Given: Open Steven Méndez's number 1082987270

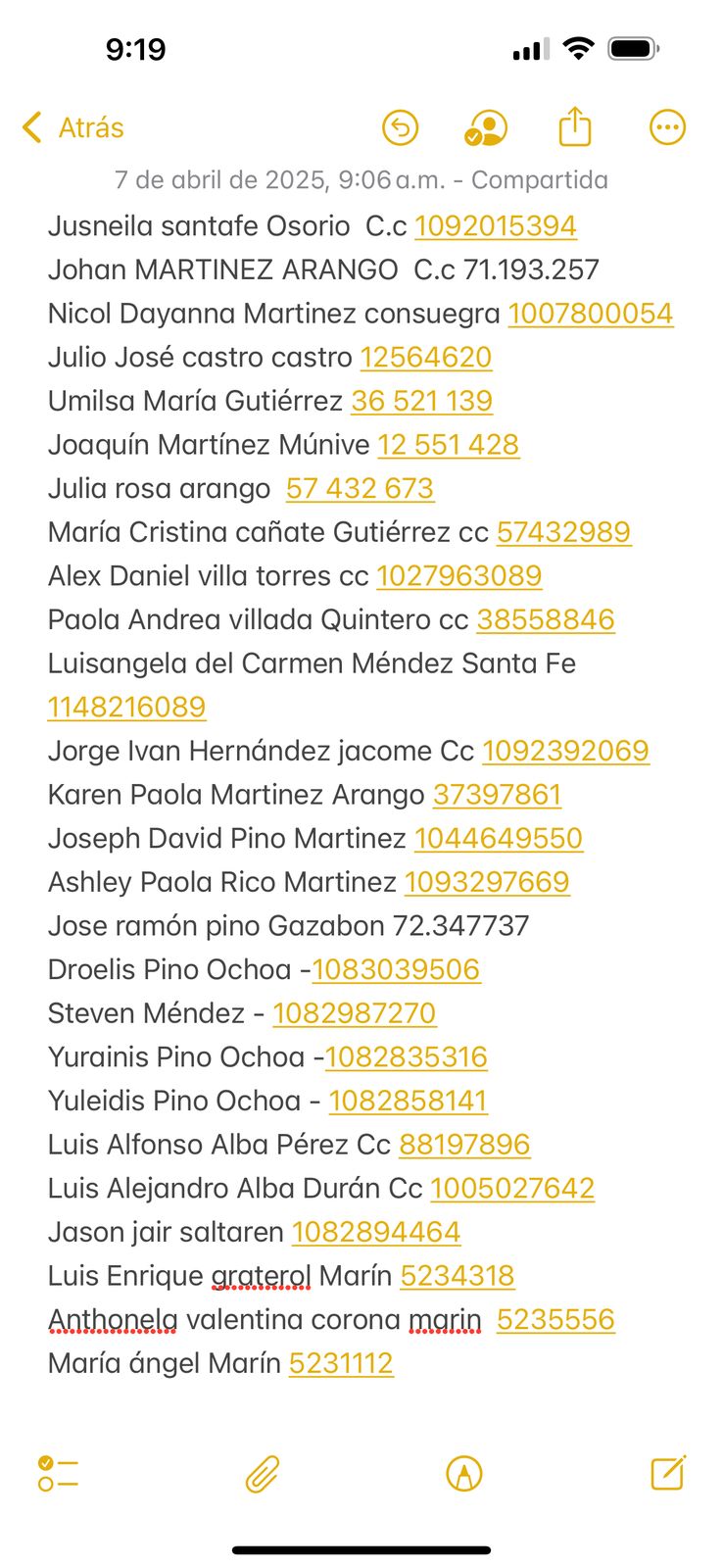Looking at the screenshot, I should tap(354, 1013).
